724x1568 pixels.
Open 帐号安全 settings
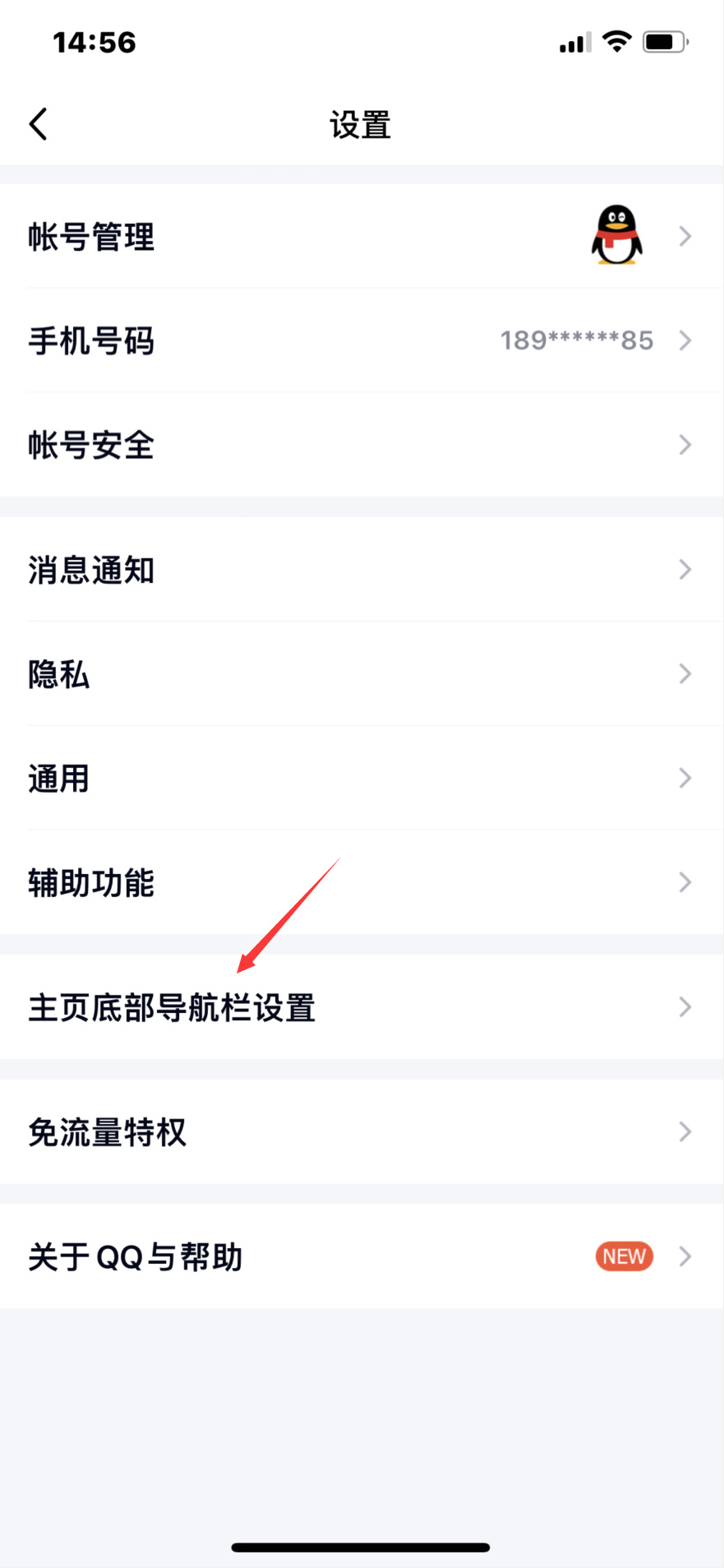tap(362, 445)
